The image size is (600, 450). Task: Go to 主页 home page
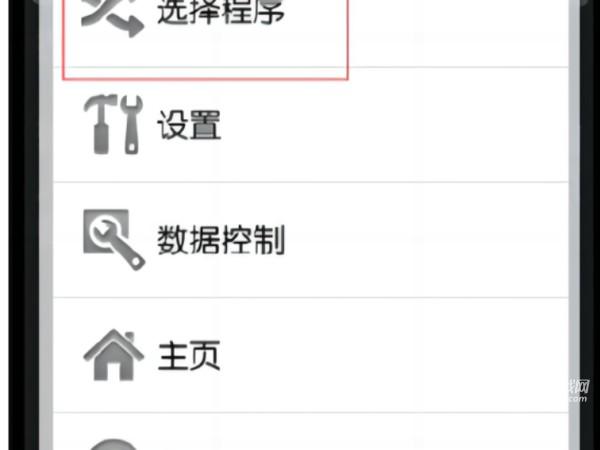pyautogui.click(x=190, y=355)
